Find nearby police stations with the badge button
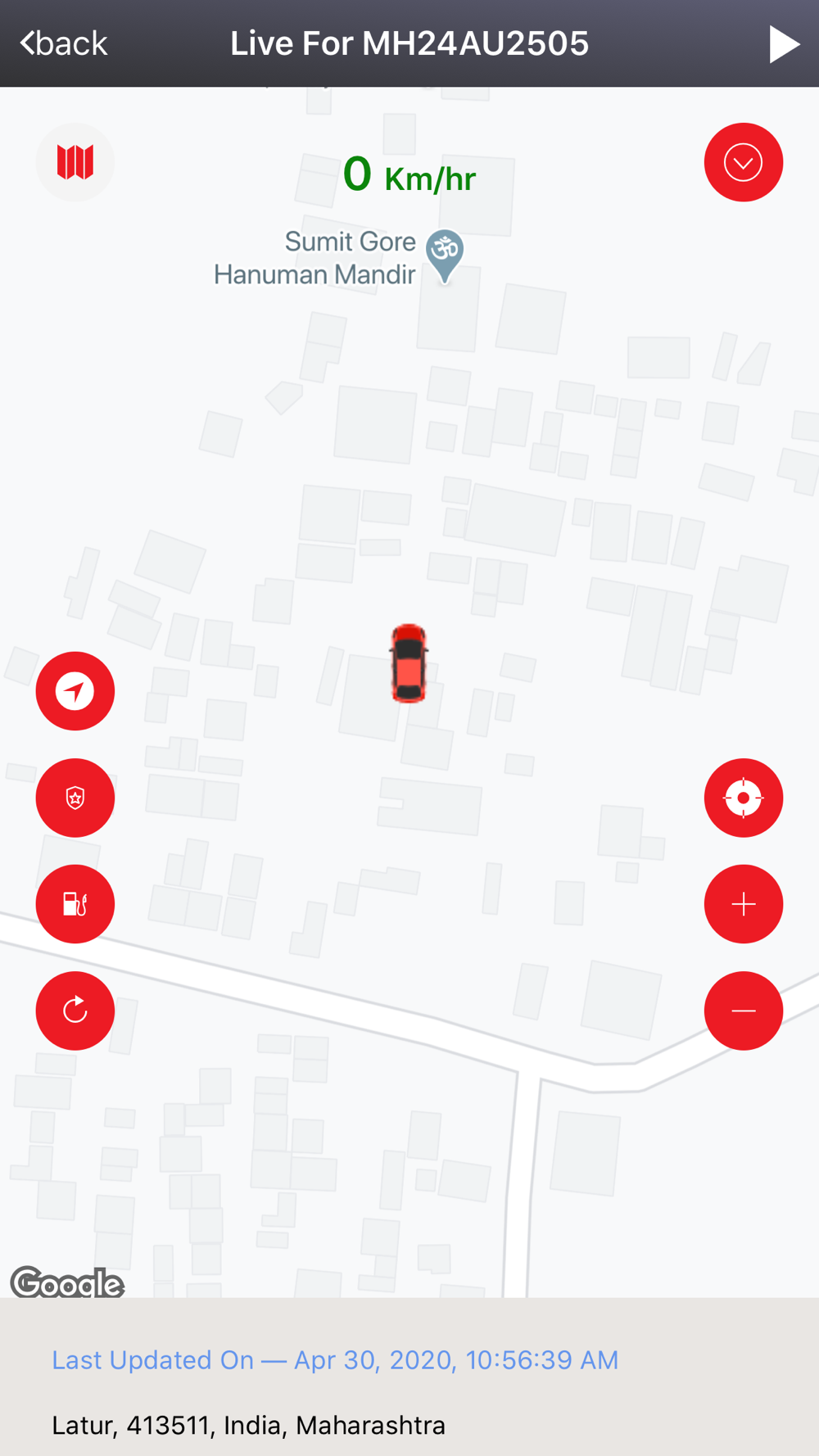Image resolution: width=819 pixels, height=1456 pixels. pos(75,798)
